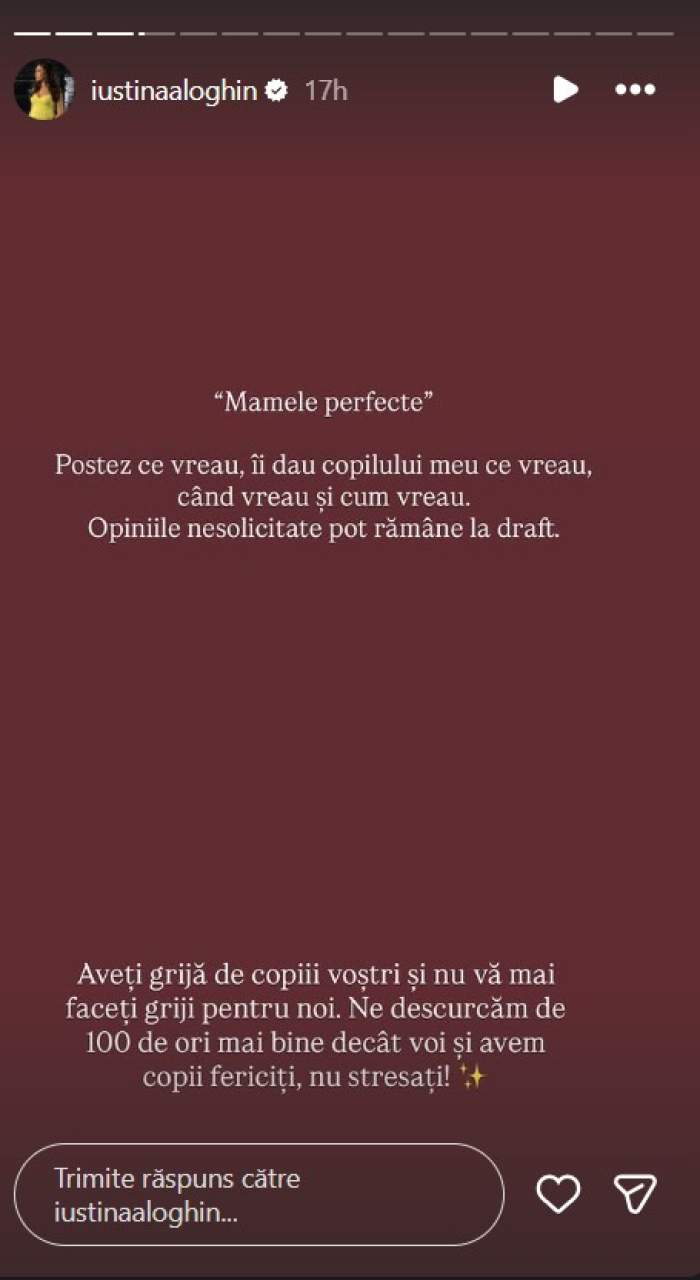Tap the reply field for iustinaaloghin

258,1194
